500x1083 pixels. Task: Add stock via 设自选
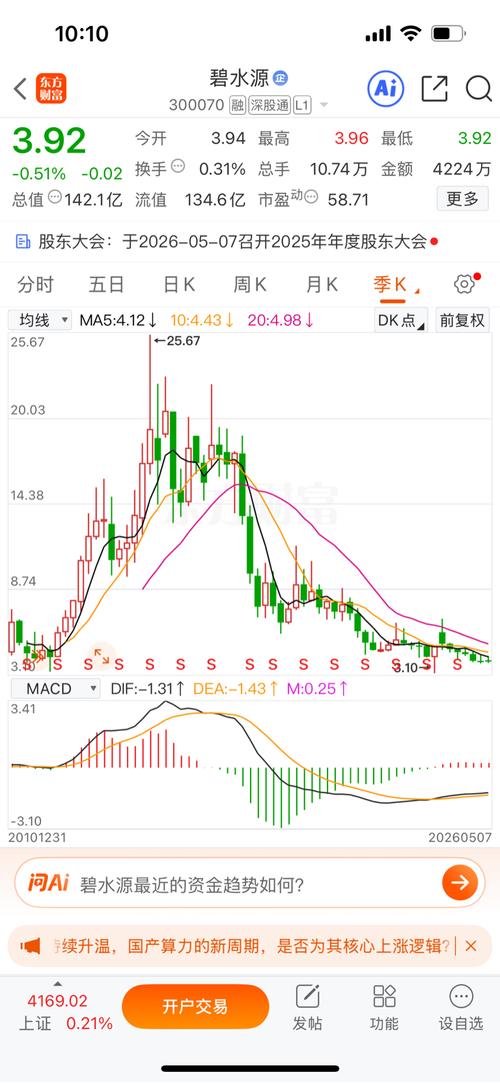click(461, 1008)
